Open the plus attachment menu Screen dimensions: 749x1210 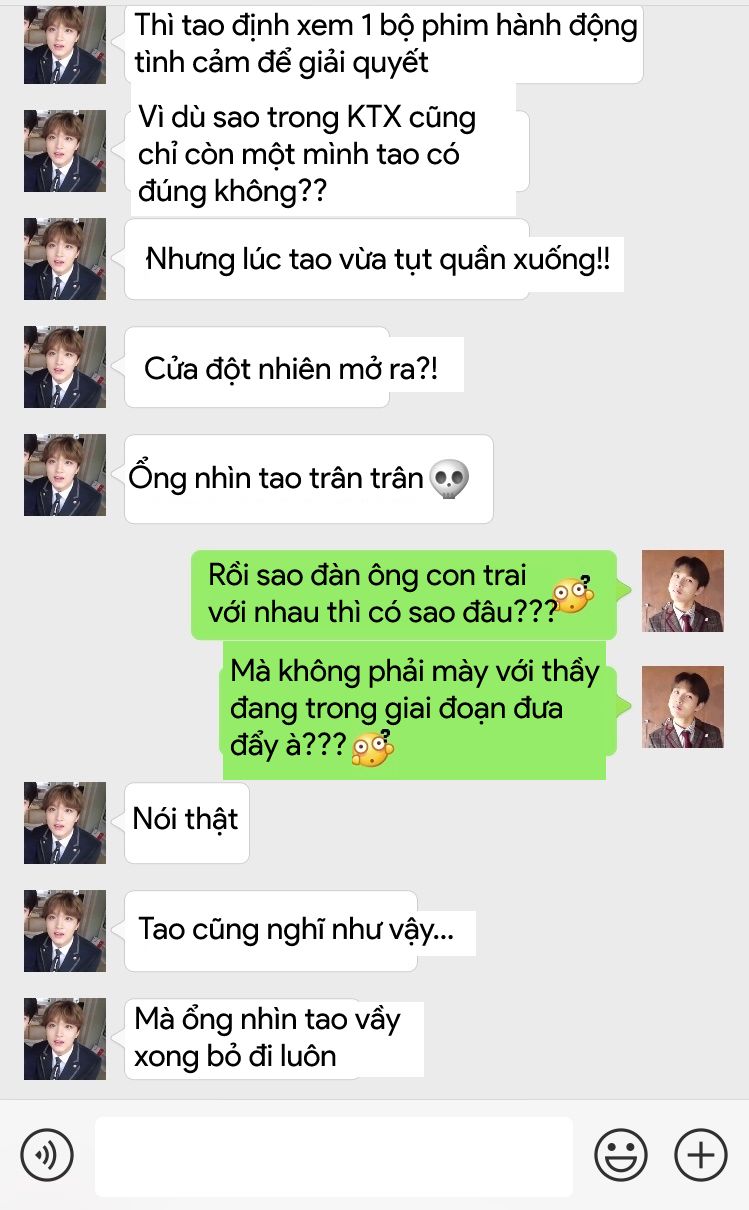click(701, 1155)
